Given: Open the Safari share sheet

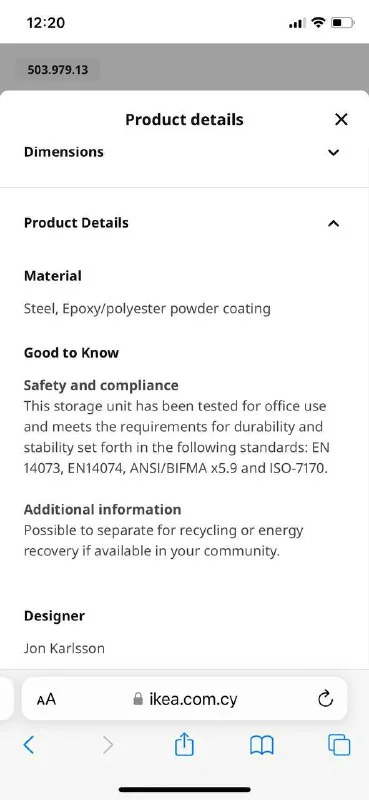Looking at the screenshot, I should click(x=184, y=744).
